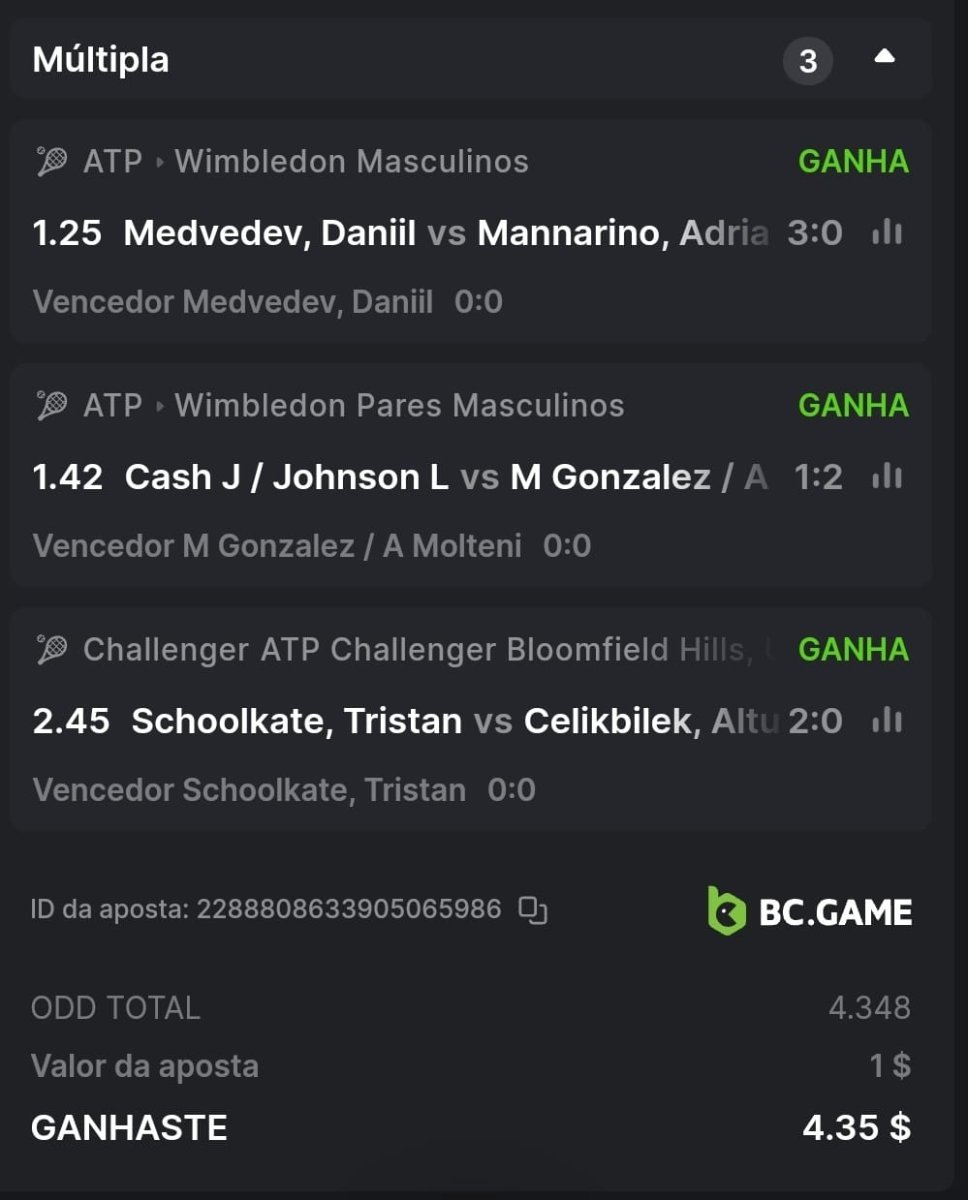
Task: Open the Medvedev, Daniil vs Mannarino match card
Action: (400, 233)
